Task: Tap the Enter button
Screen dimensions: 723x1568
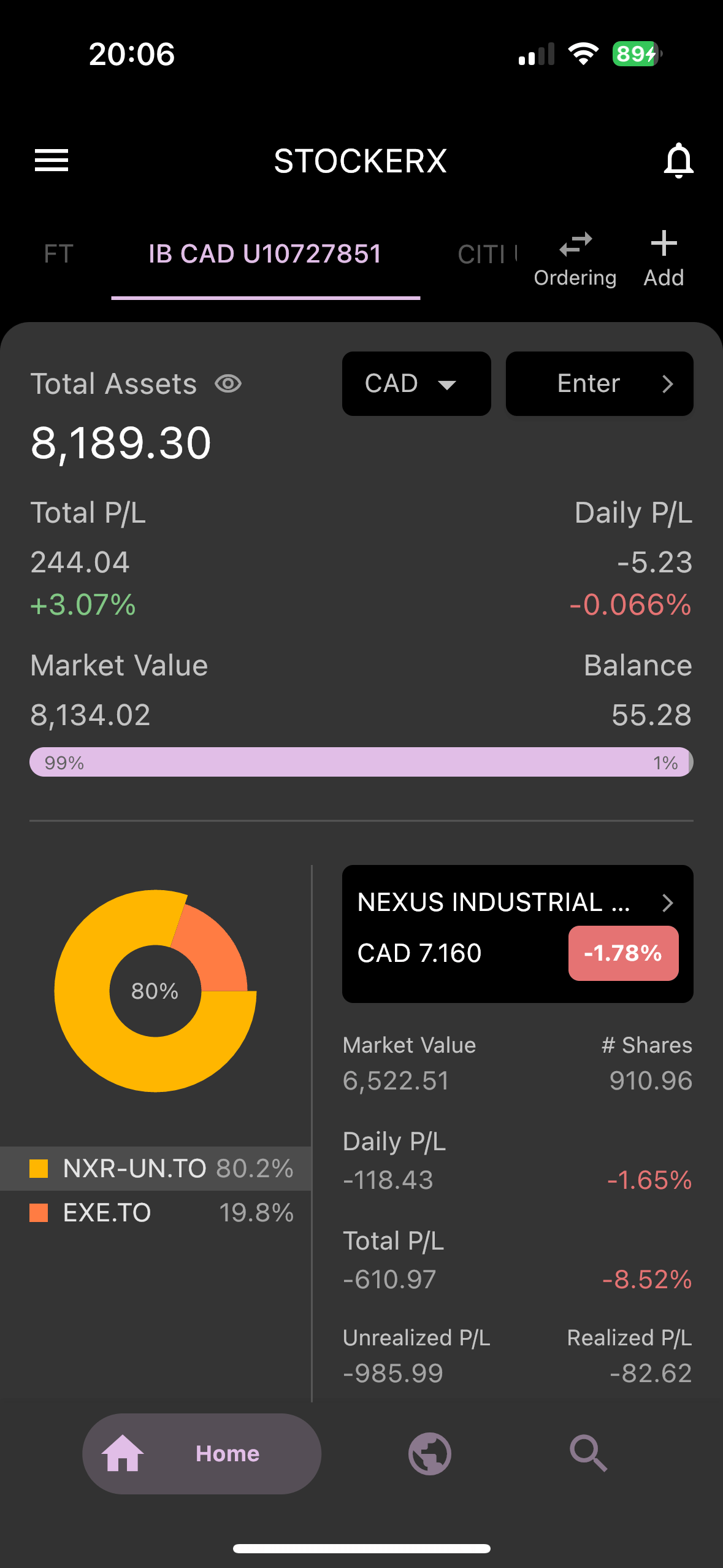Action: click(x=599, y=384)
